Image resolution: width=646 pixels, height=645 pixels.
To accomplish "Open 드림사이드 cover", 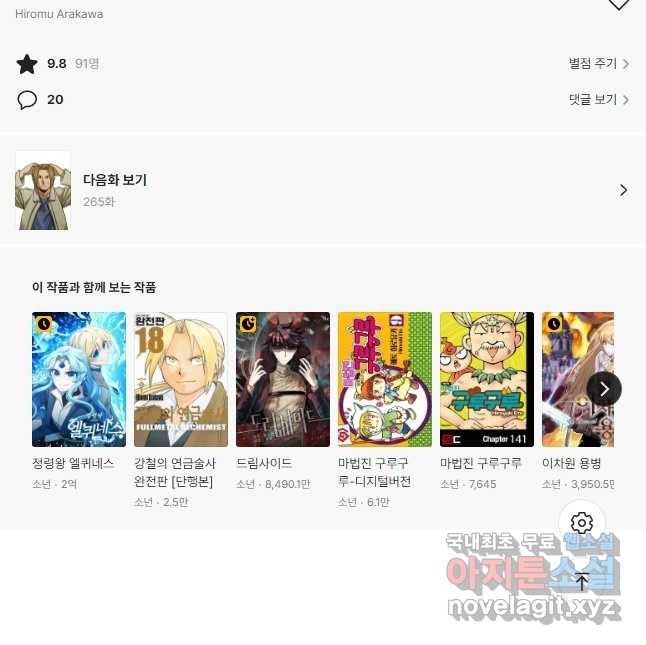I will 282,379.
